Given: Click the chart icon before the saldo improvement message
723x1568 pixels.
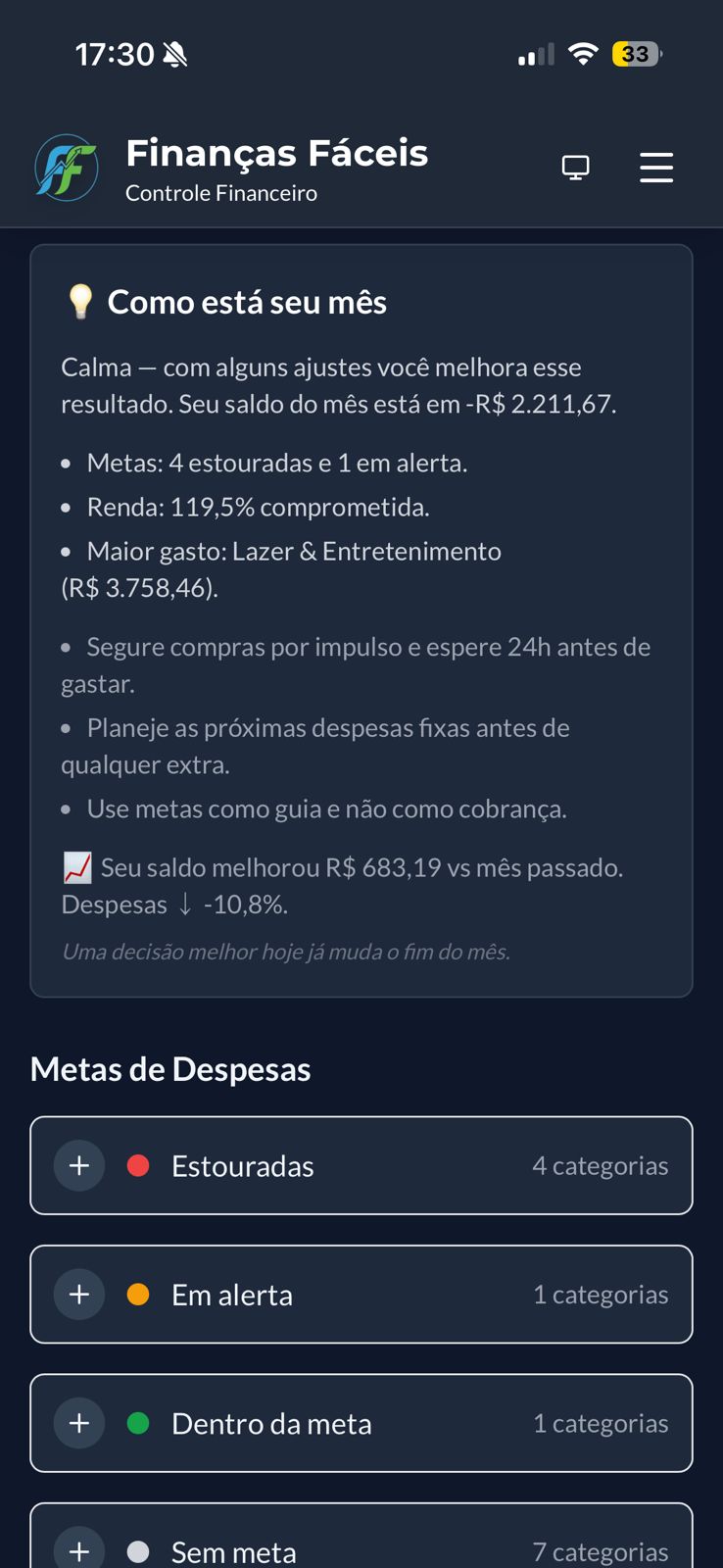Looking at the screenshot, I should pos(75,866).
